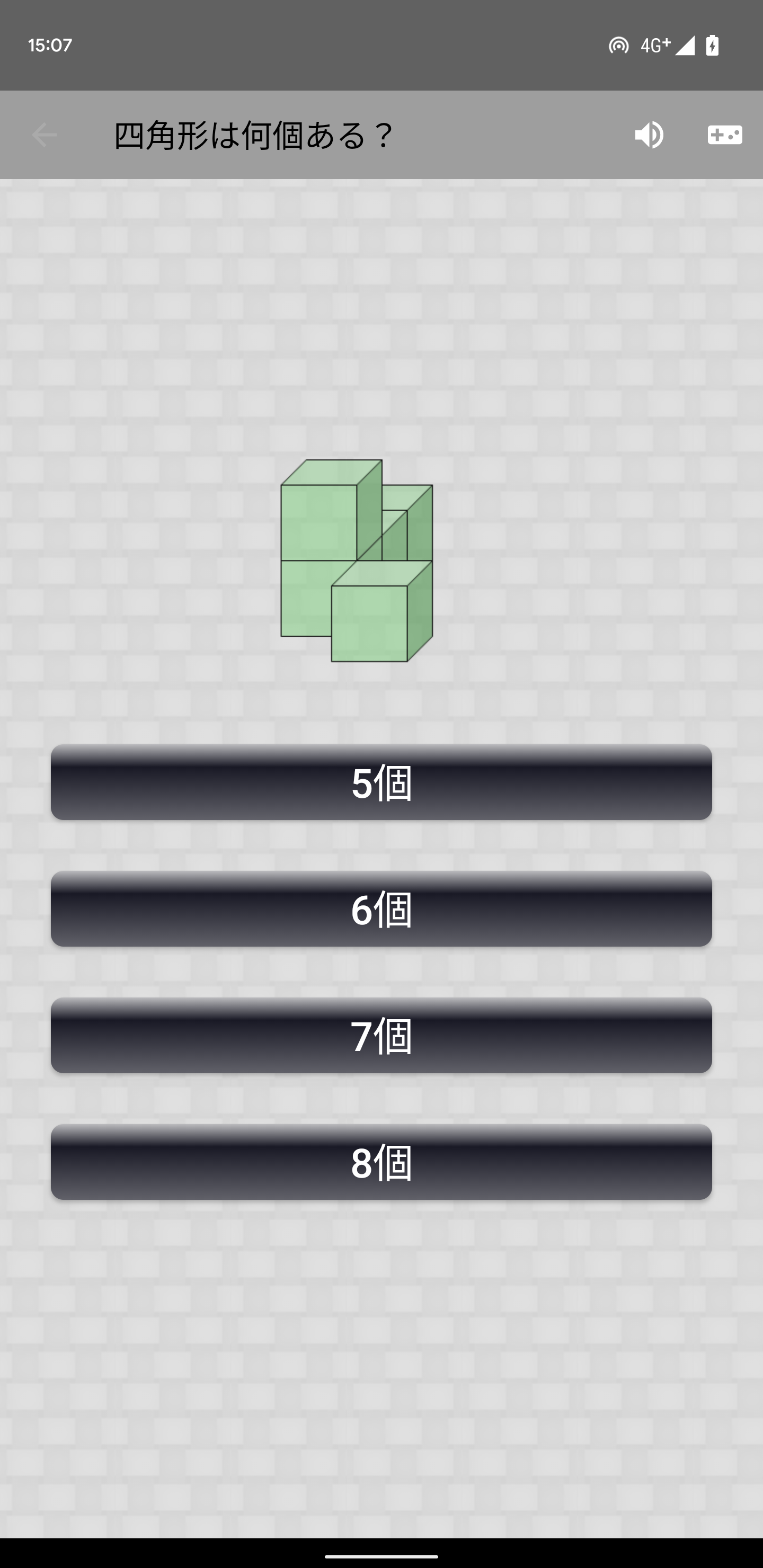Select 6個 as the answer

tap(381, 909)
